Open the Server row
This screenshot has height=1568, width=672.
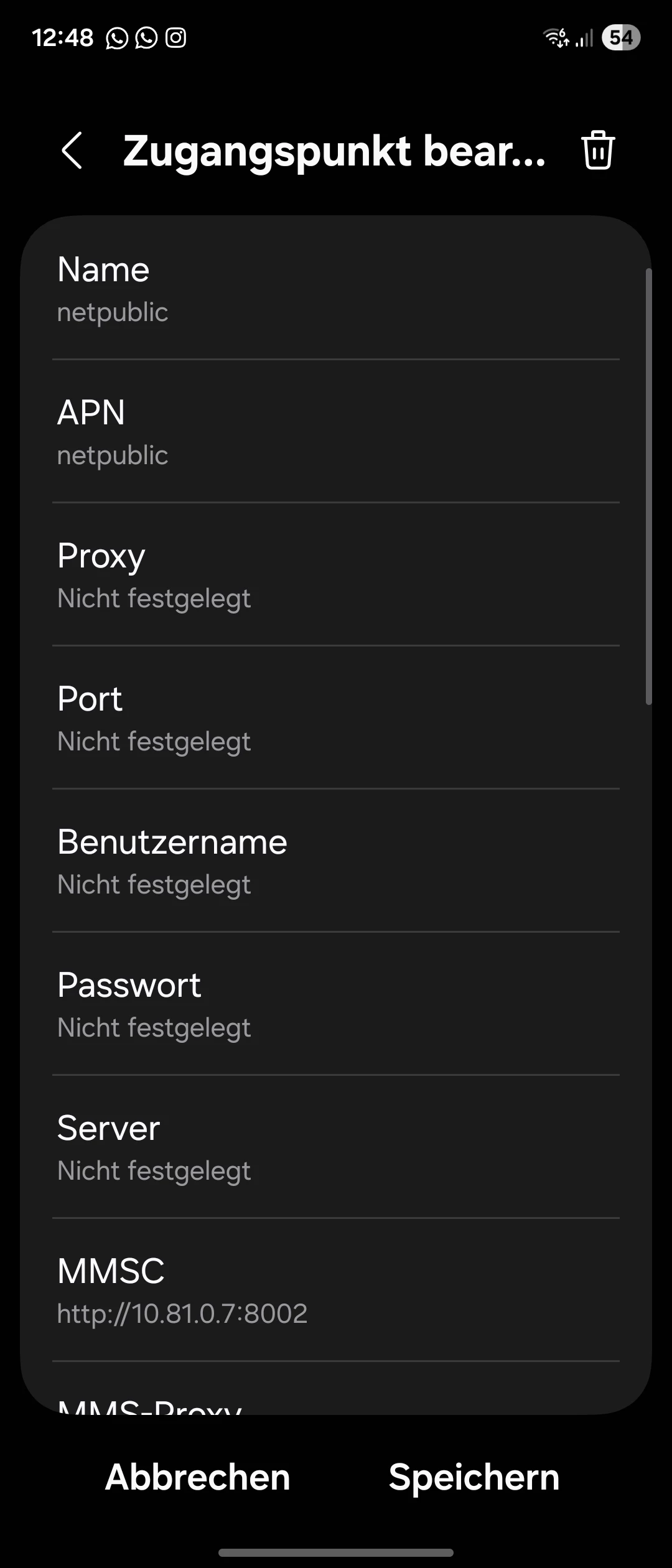[x=336, y=1148]
